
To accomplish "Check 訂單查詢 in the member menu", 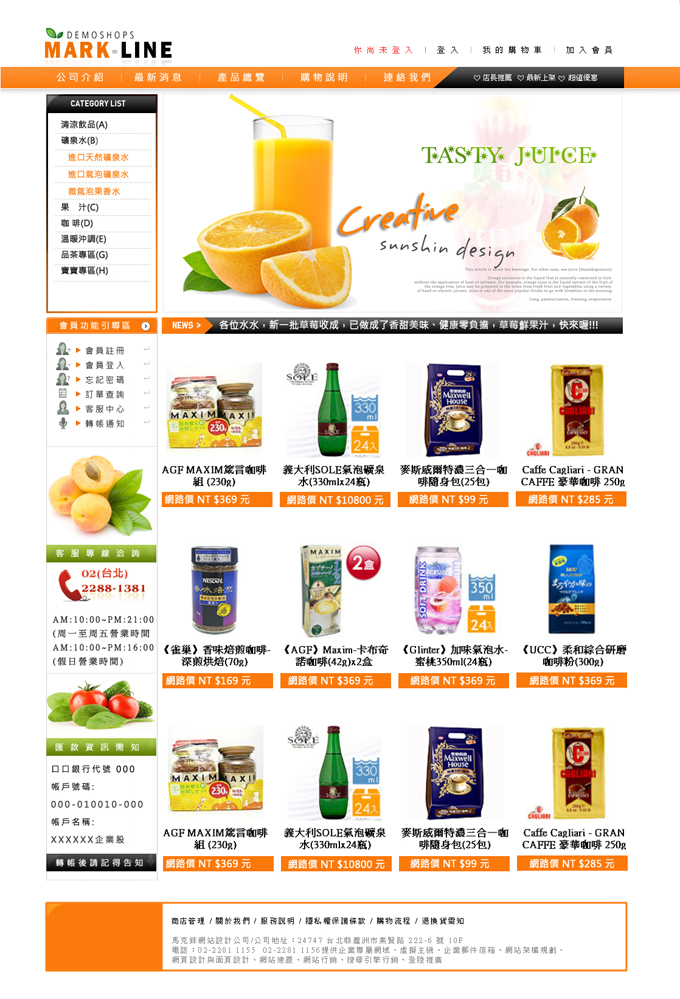I will click(x=105, y=394).
